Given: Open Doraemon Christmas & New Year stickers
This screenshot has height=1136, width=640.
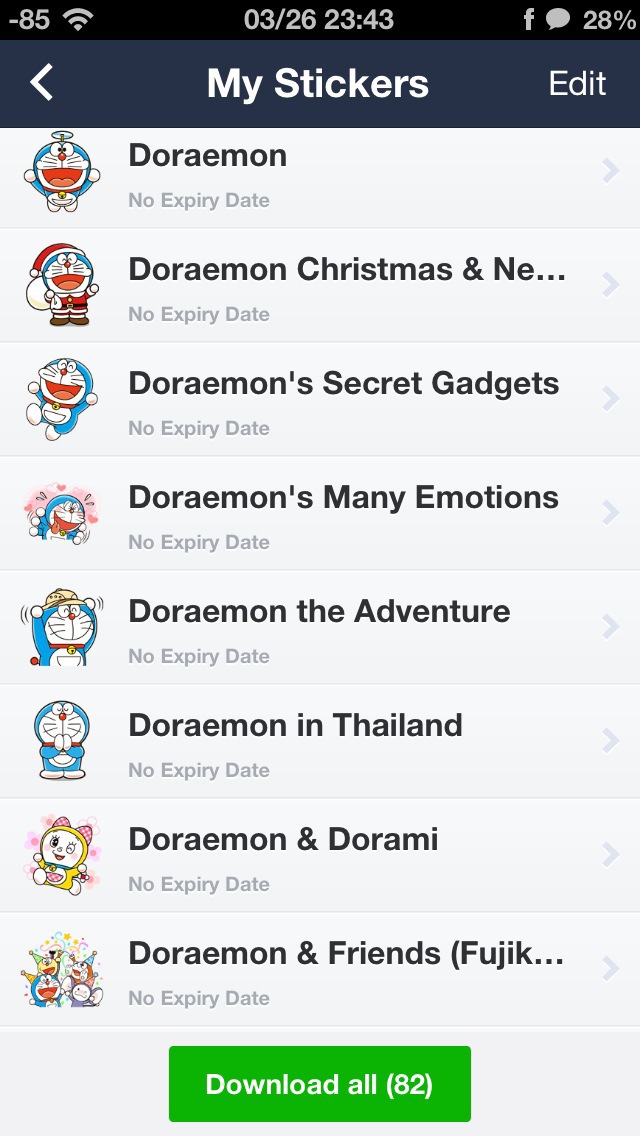Looking at the screenshot, I should (320, 286).
